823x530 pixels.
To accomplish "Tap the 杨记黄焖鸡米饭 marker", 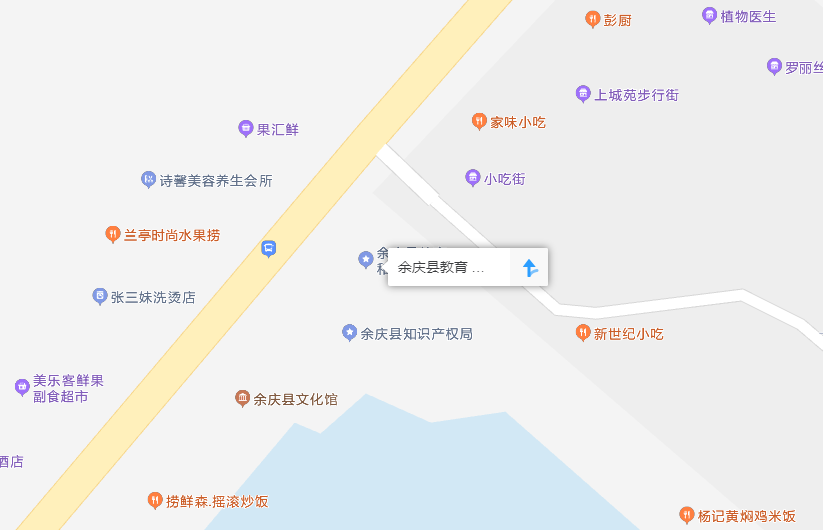I will [687, 515].
